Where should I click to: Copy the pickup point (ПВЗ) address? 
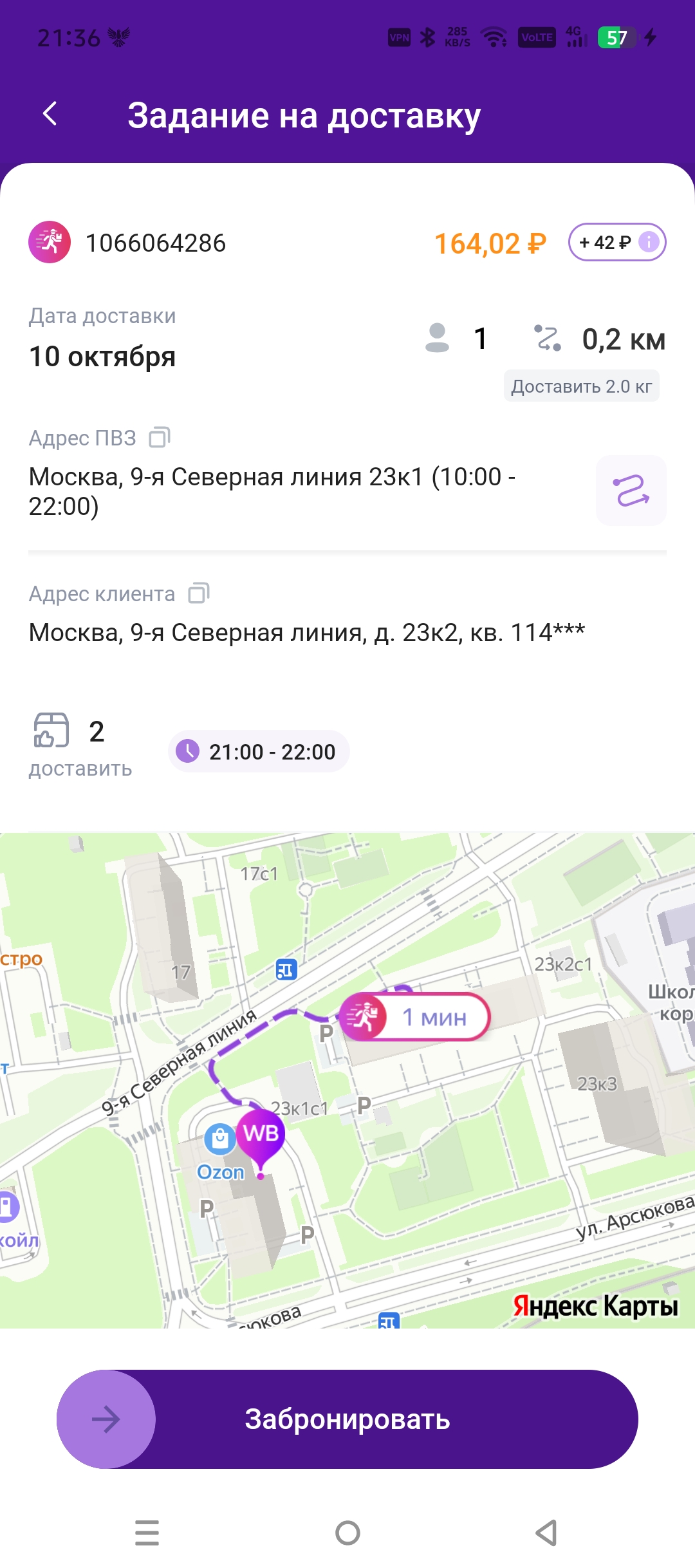pos(160,438)
